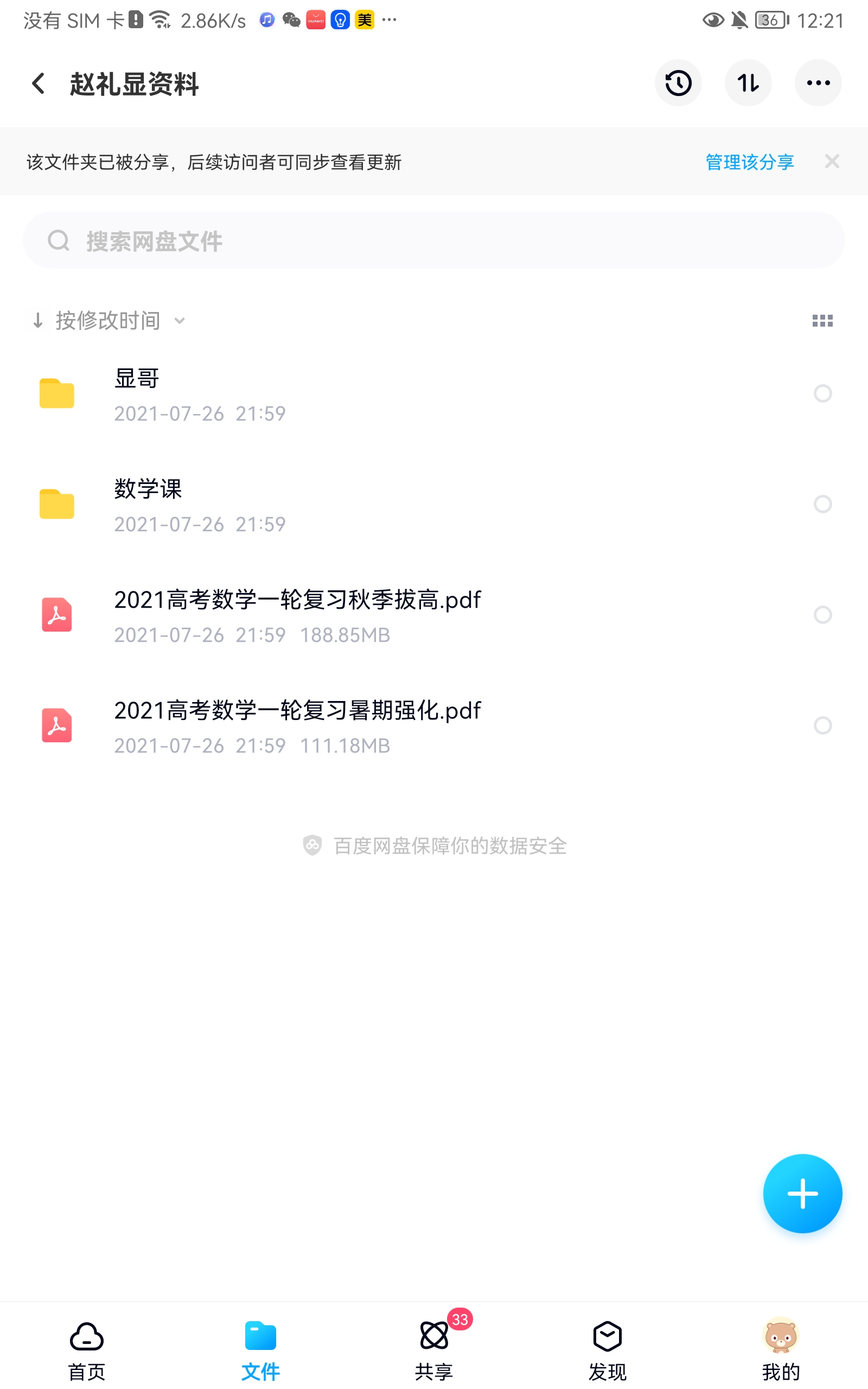This screenshot has width=868, height=1389.
Task: Open 2021高考数学一轮复习秋季拔高.pdf
Action: [297, 615]
